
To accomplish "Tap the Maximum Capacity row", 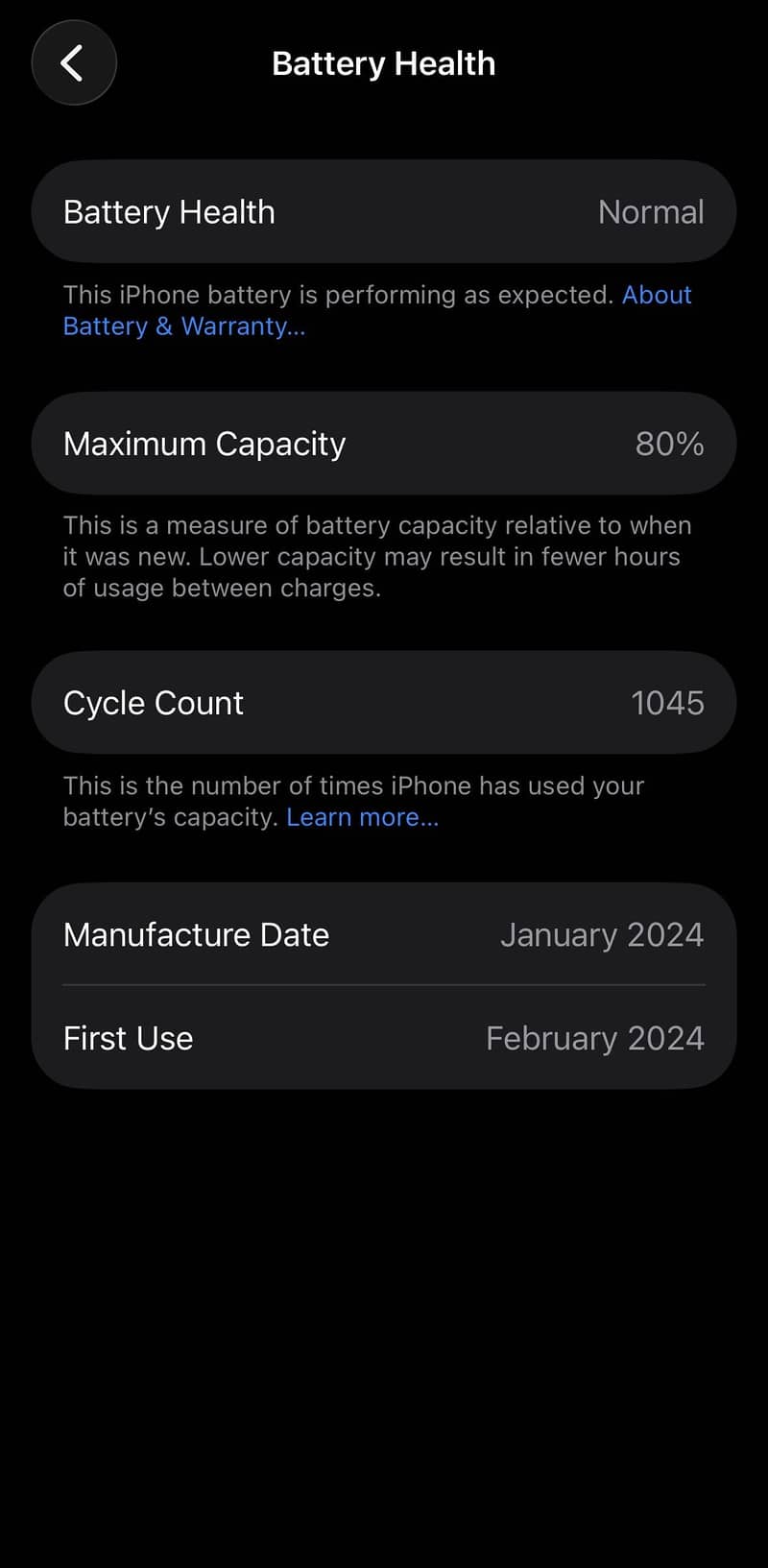I will [x=384, y=443].
